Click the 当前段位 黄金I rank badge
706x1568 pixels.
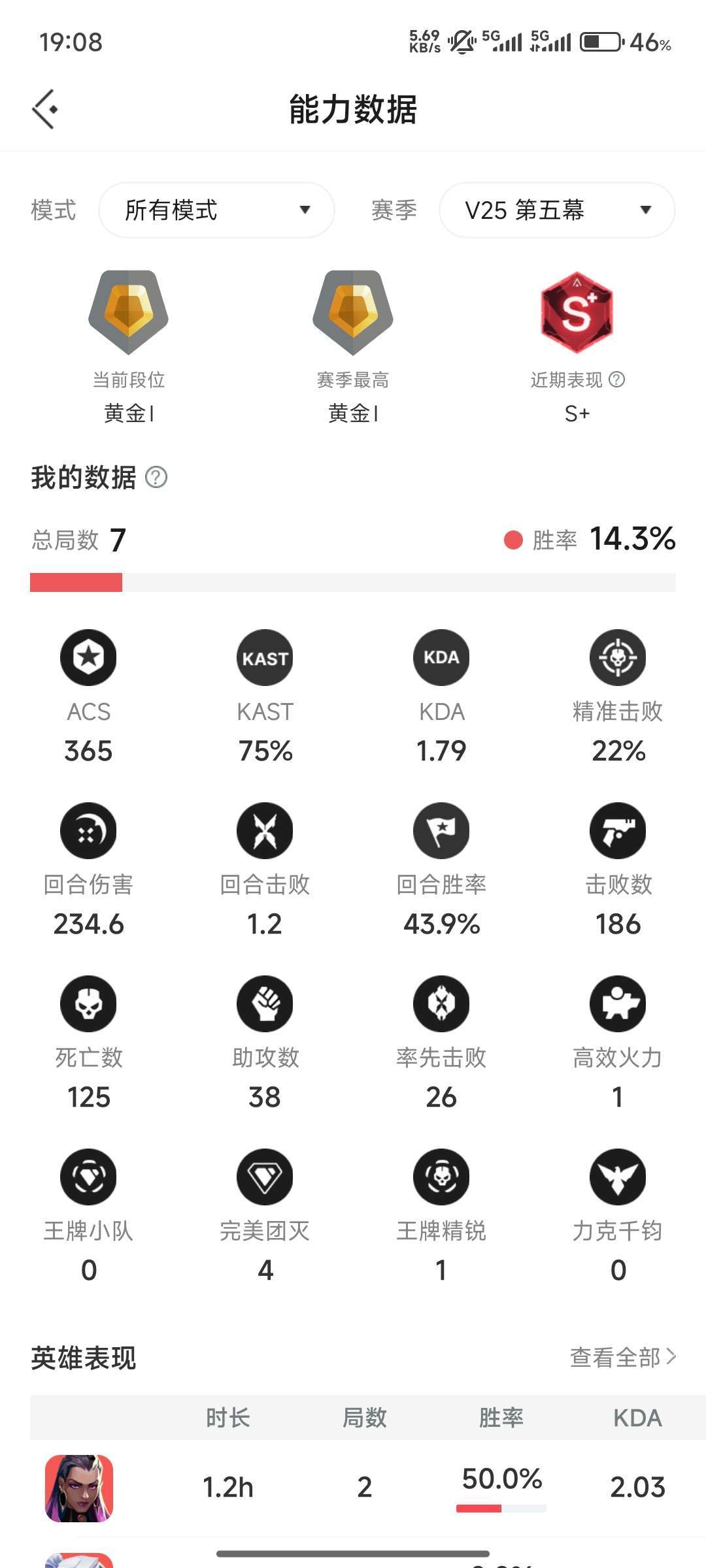tap(129, 312)
